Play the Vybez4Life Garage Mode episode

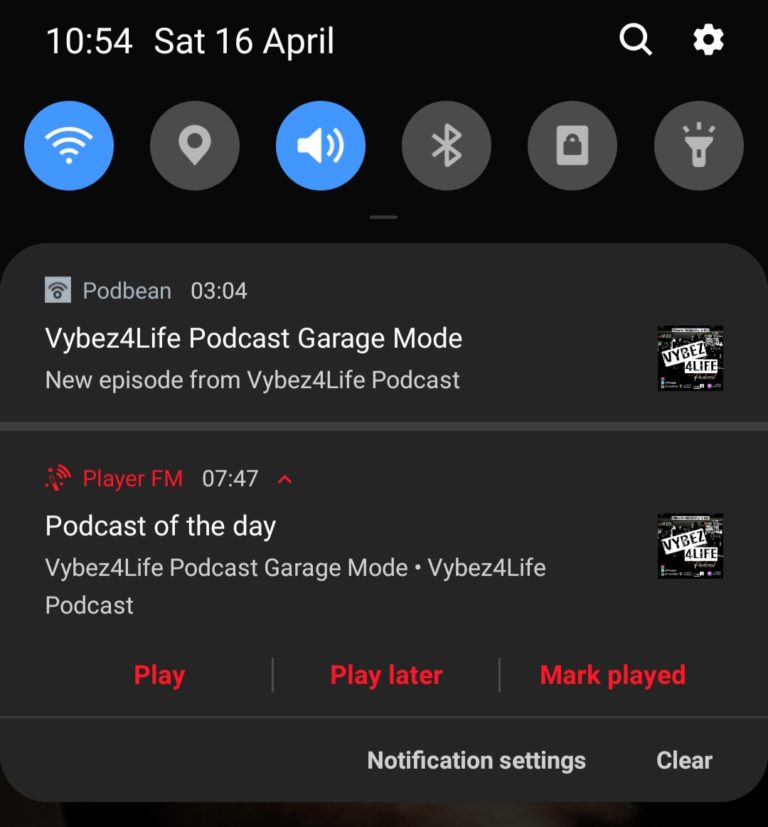pyautogui.click(x=159, y=675)
